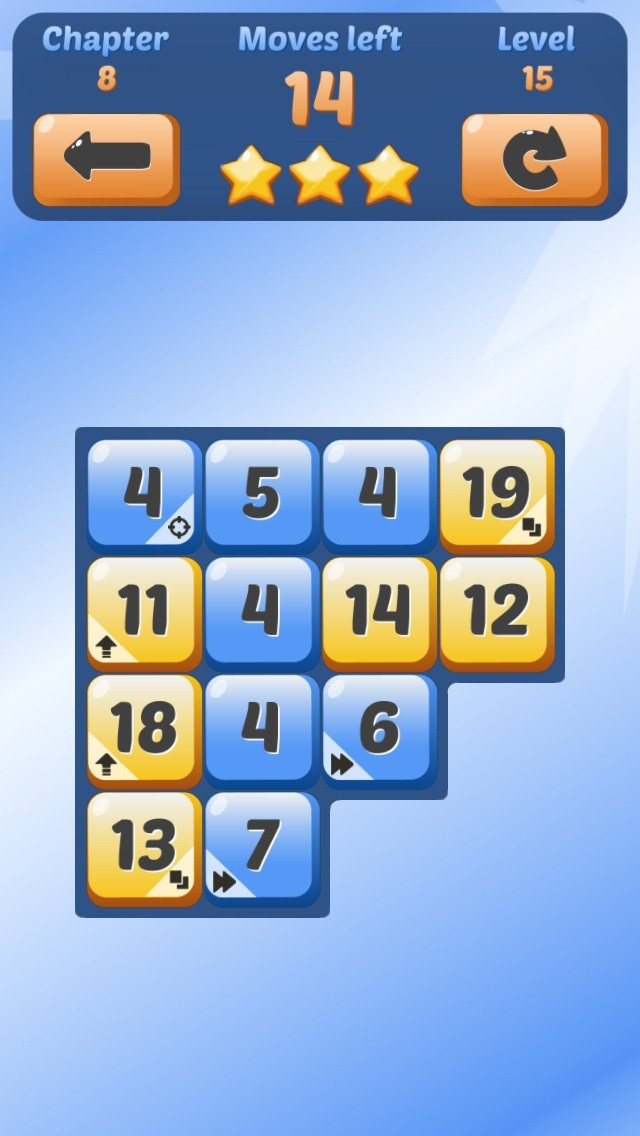Tap the blue 5 tile

coord(262,496)
